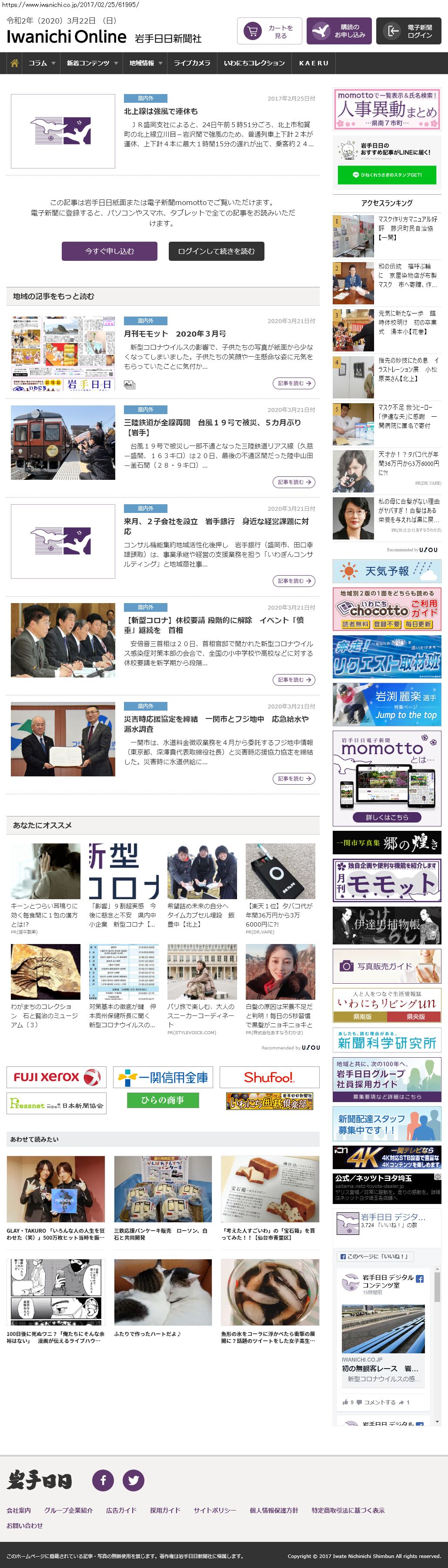Expand the コラム menu

[x=41, y=63]
